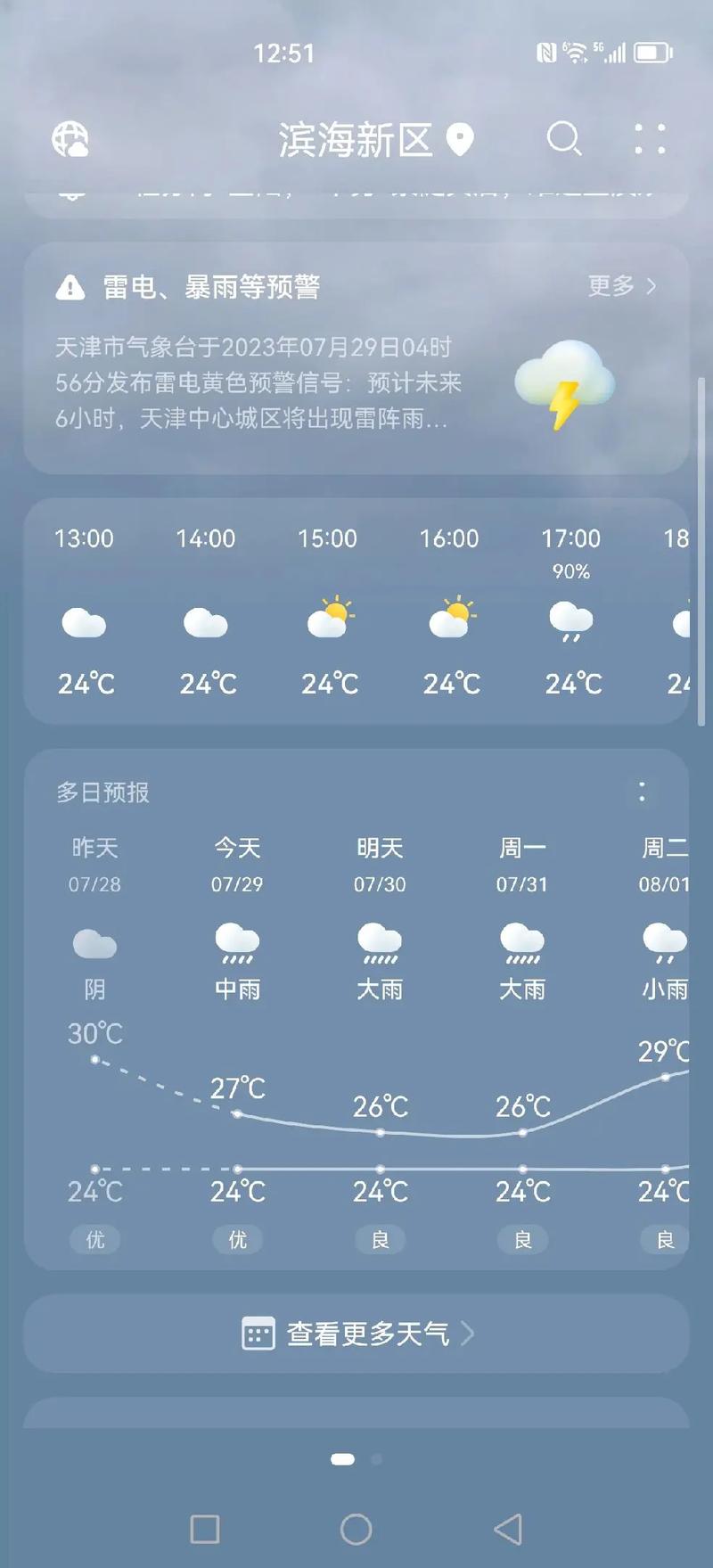Tap the search icon in the header

565,140
